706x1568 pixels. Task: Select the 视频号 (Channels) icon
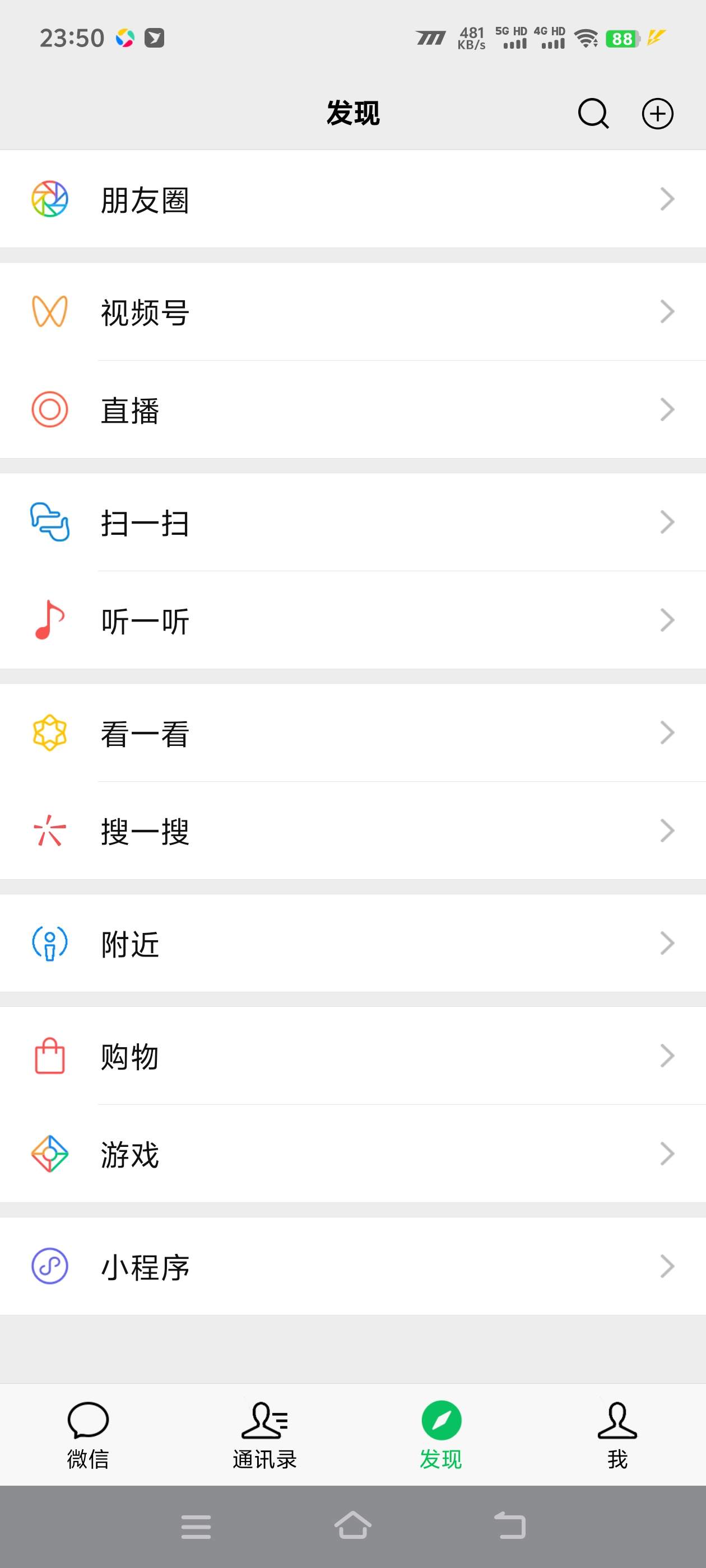click(50, 312)
